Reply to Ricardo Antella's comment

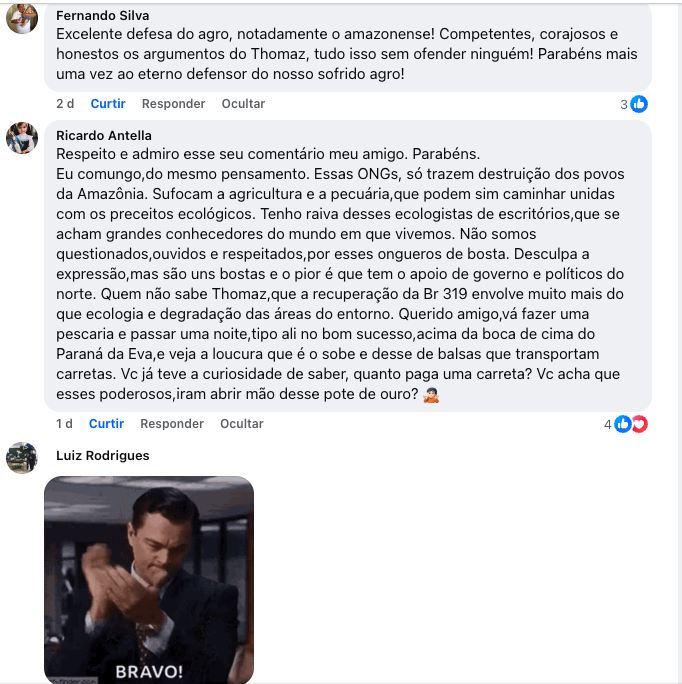[172, 424]
